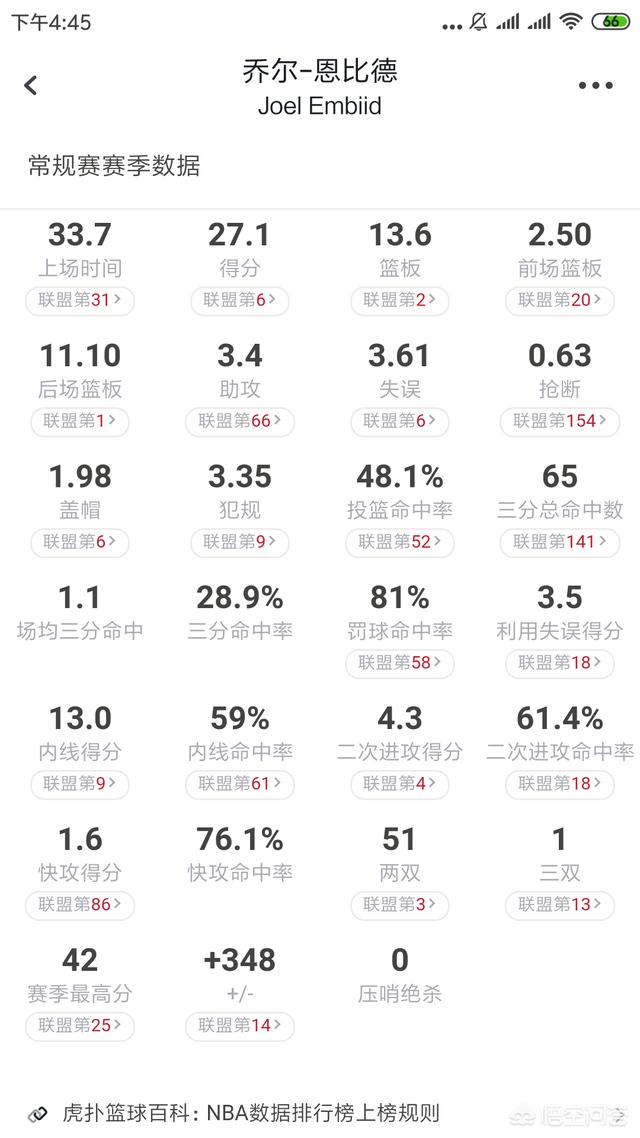Image resolution: width=640 pixels, height=1138 pixels.
Task: Open 快攻得分 ranking 联盟第86
Action: coord(80,905)
